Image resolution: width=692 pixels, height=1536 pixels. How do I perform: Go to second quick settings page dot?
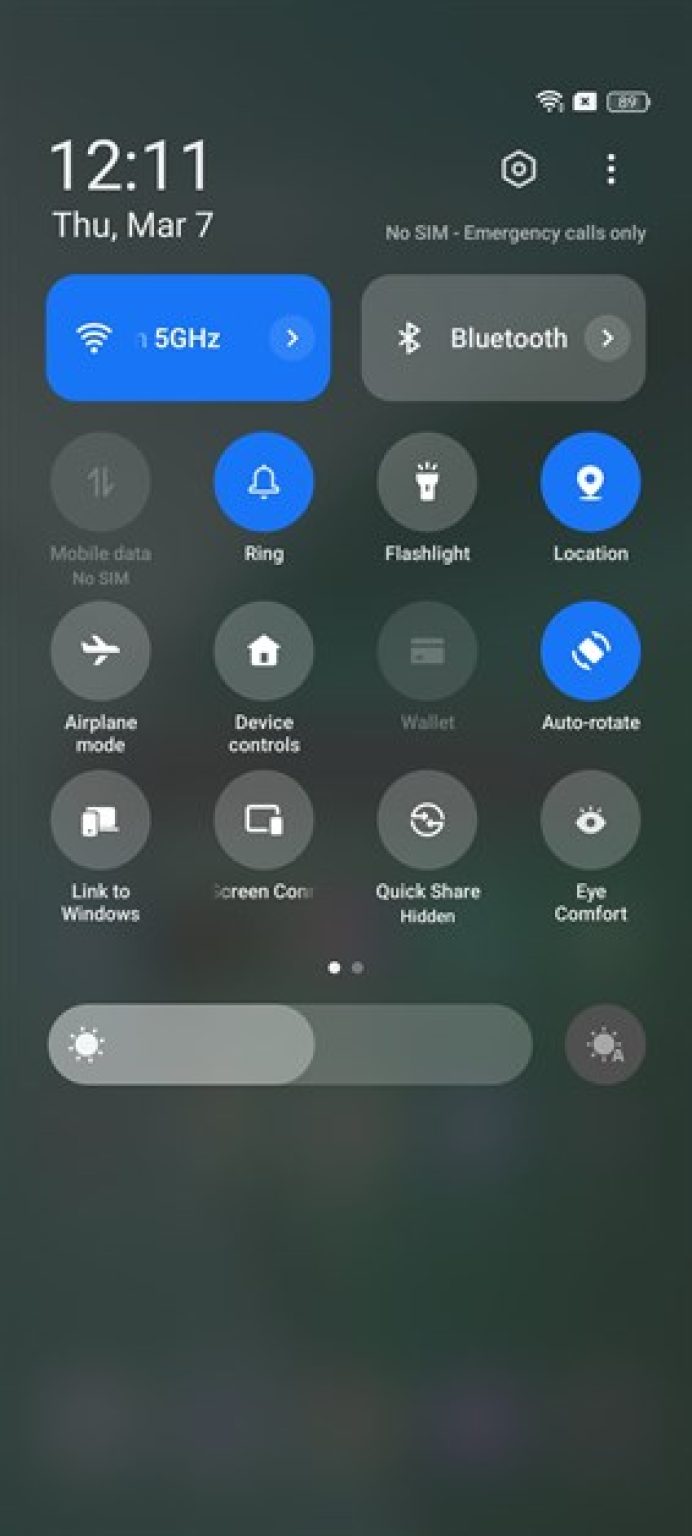coord(358,967)
